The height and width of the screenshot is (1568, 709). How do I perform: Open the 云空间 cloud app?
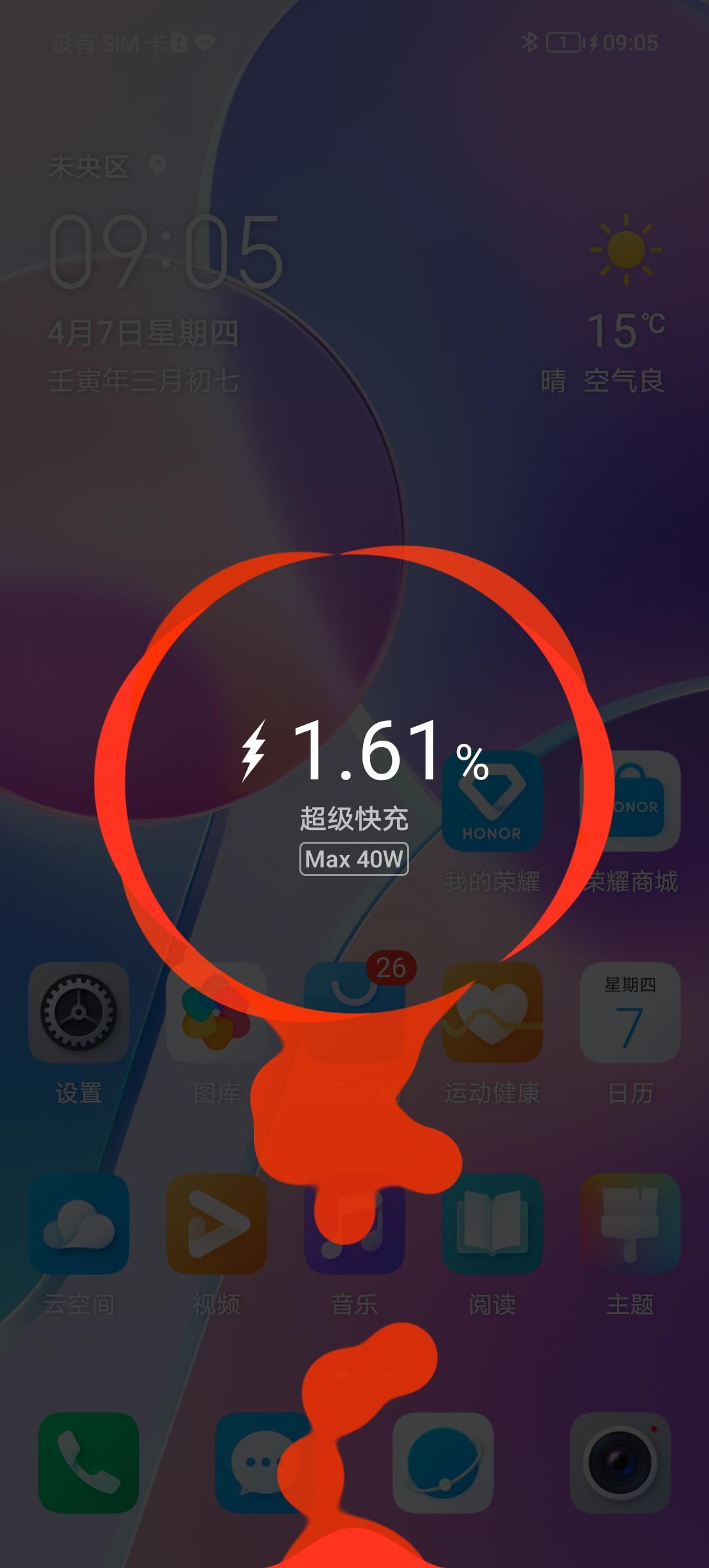[x=79, y=1224]
